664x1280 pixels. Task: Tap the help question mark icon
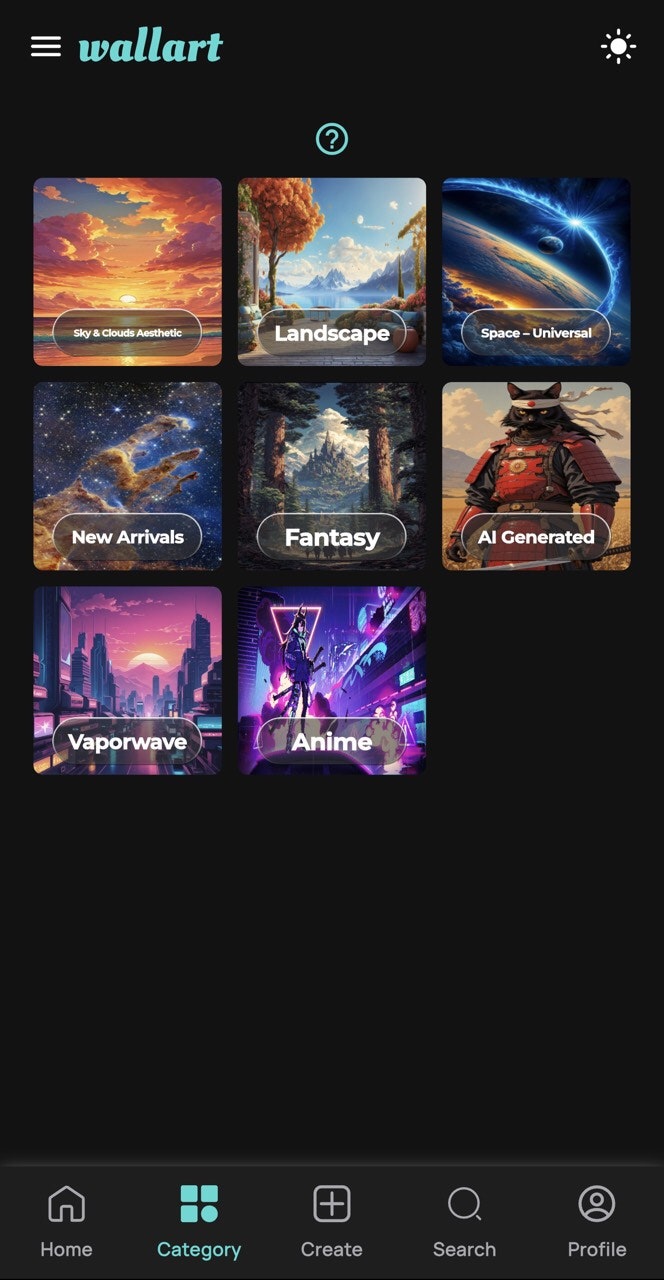pos(332,139)
